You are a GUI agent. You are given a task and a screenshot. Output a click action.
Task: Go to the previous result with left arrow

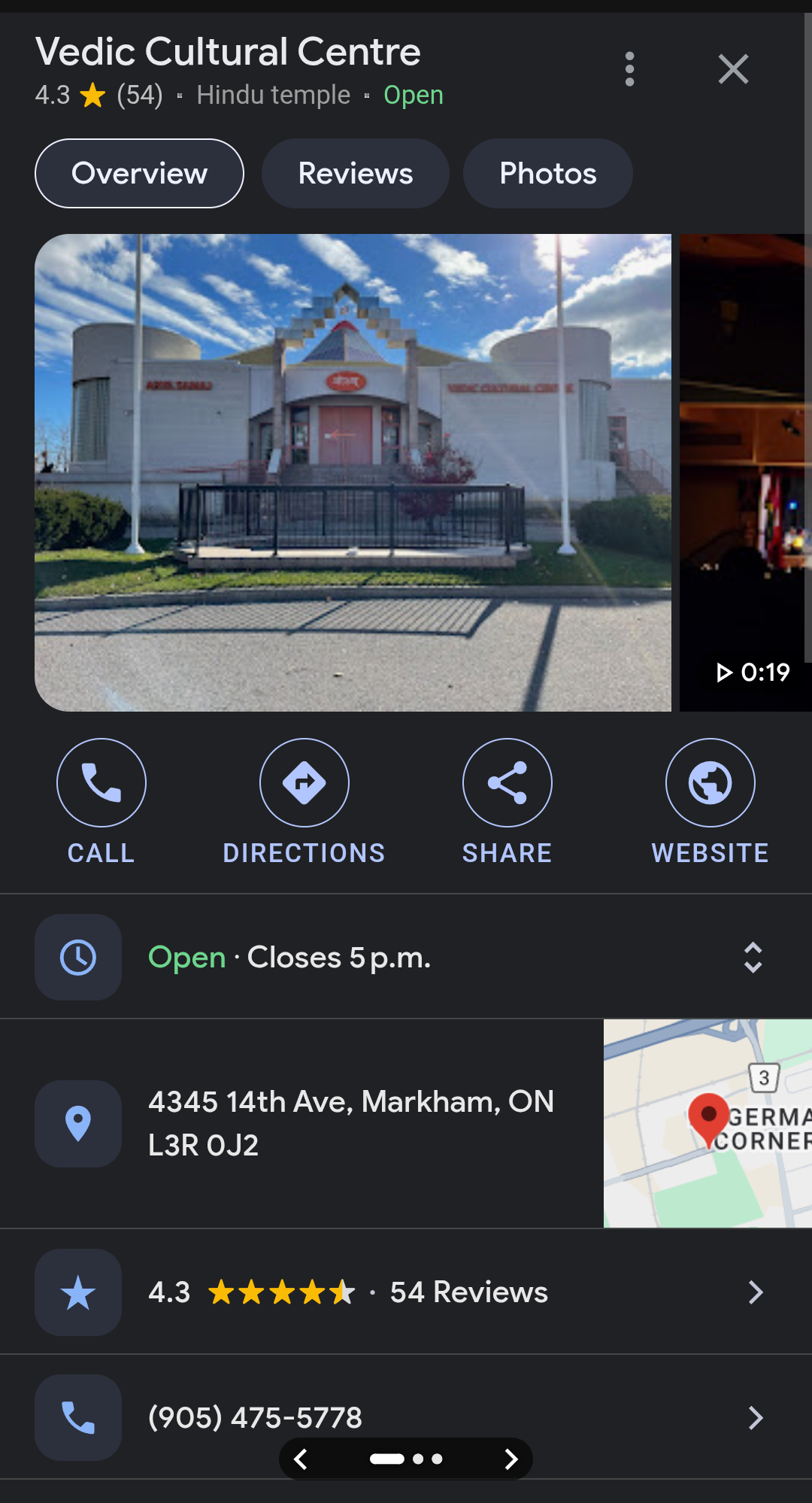pos(301,1459)
